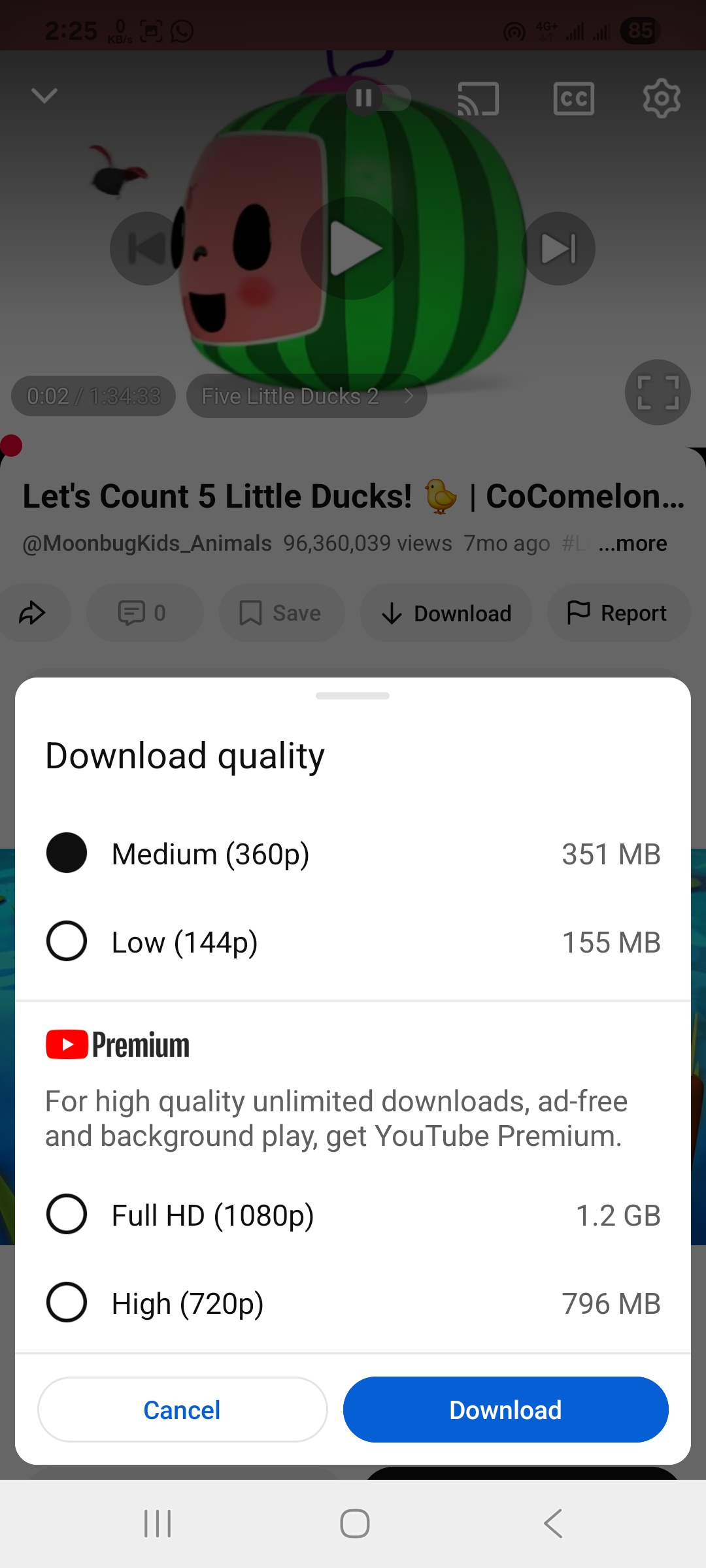The height and width of the screenshot is (1568, 706).
Task: Skip to the next video
Action: click(x=558, y=248)
